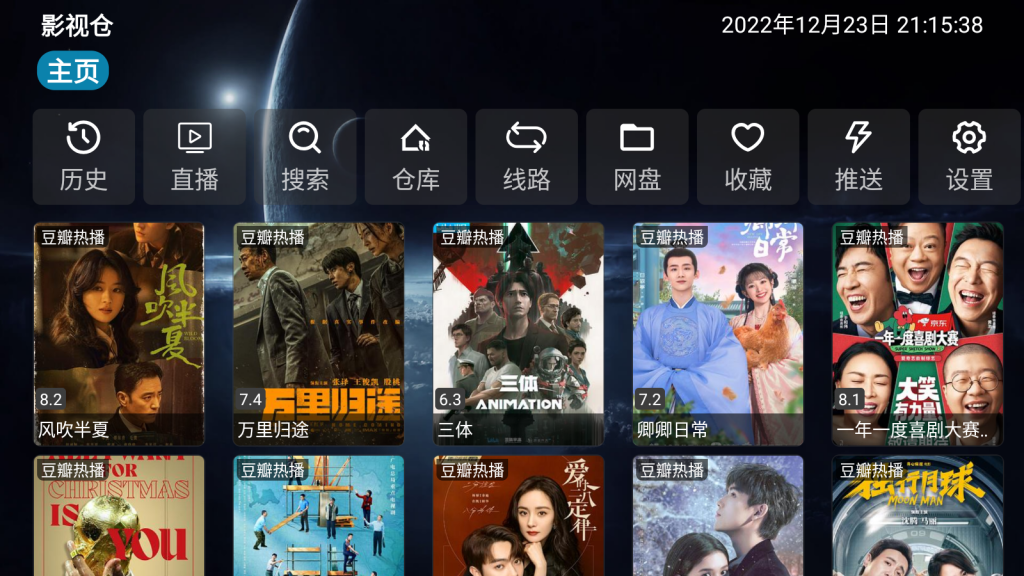The height and width of the screenshot is (576, 1024).
Task: Open the 三体 animation card
Action: 518,333
